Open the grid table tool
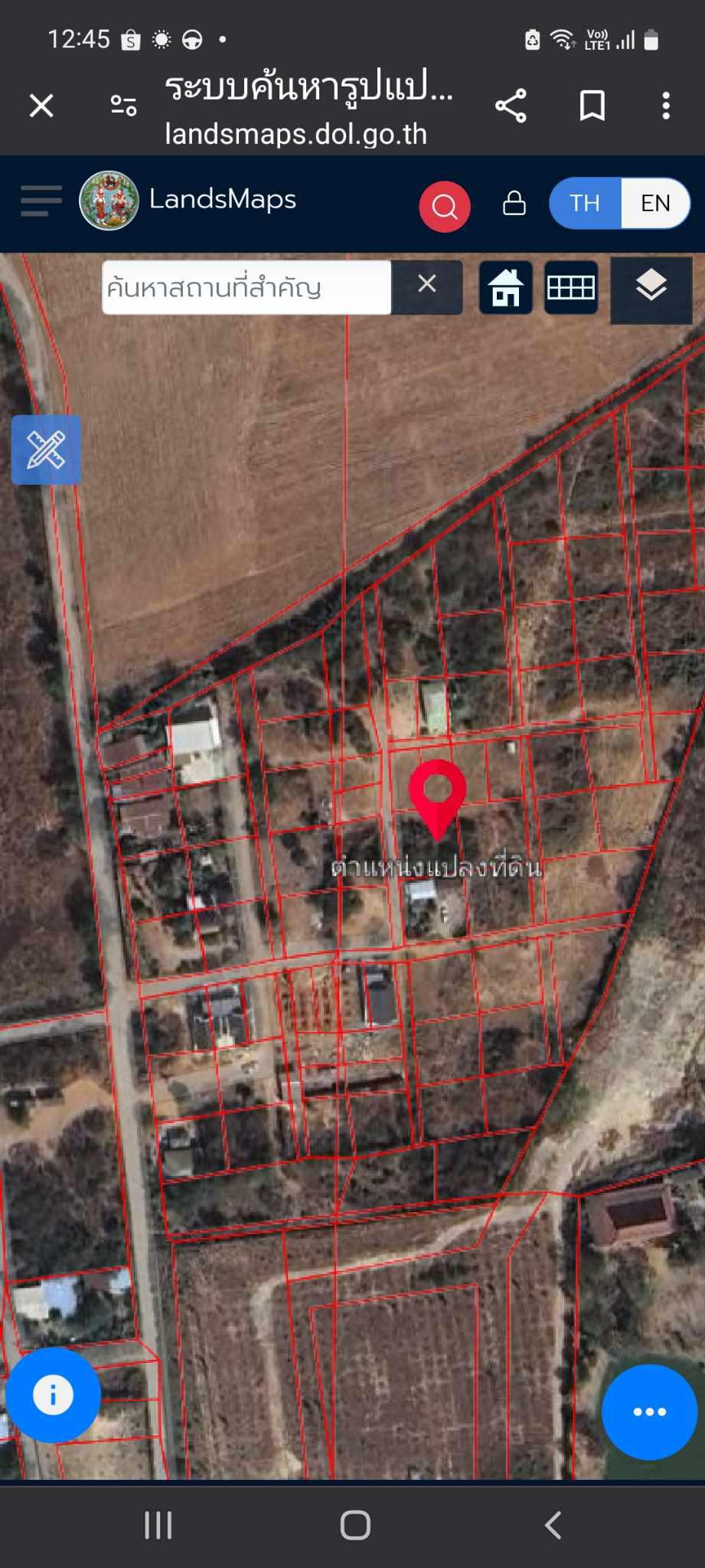705x1568 pixels. pos(571,288)
